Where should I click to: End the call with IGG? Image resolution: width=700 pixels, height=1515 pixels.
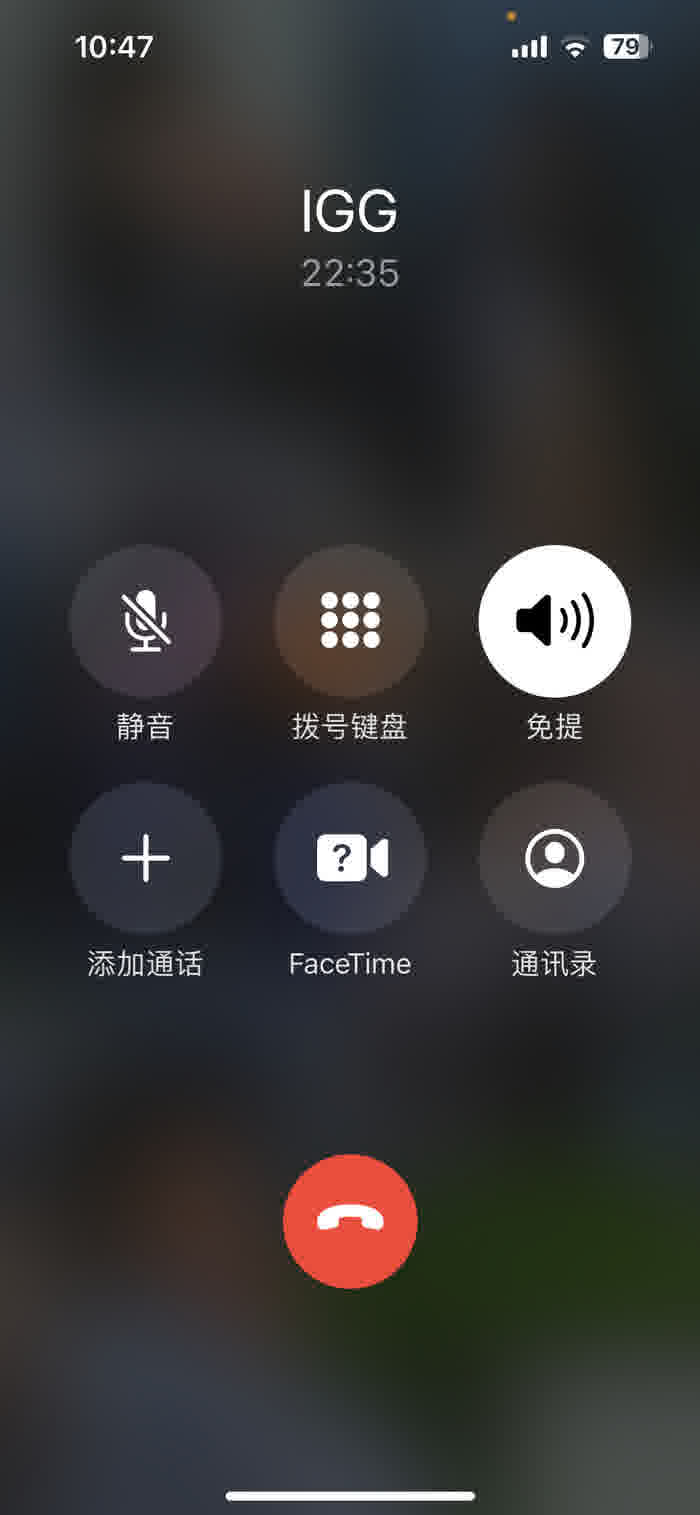tap(350, 1221)
